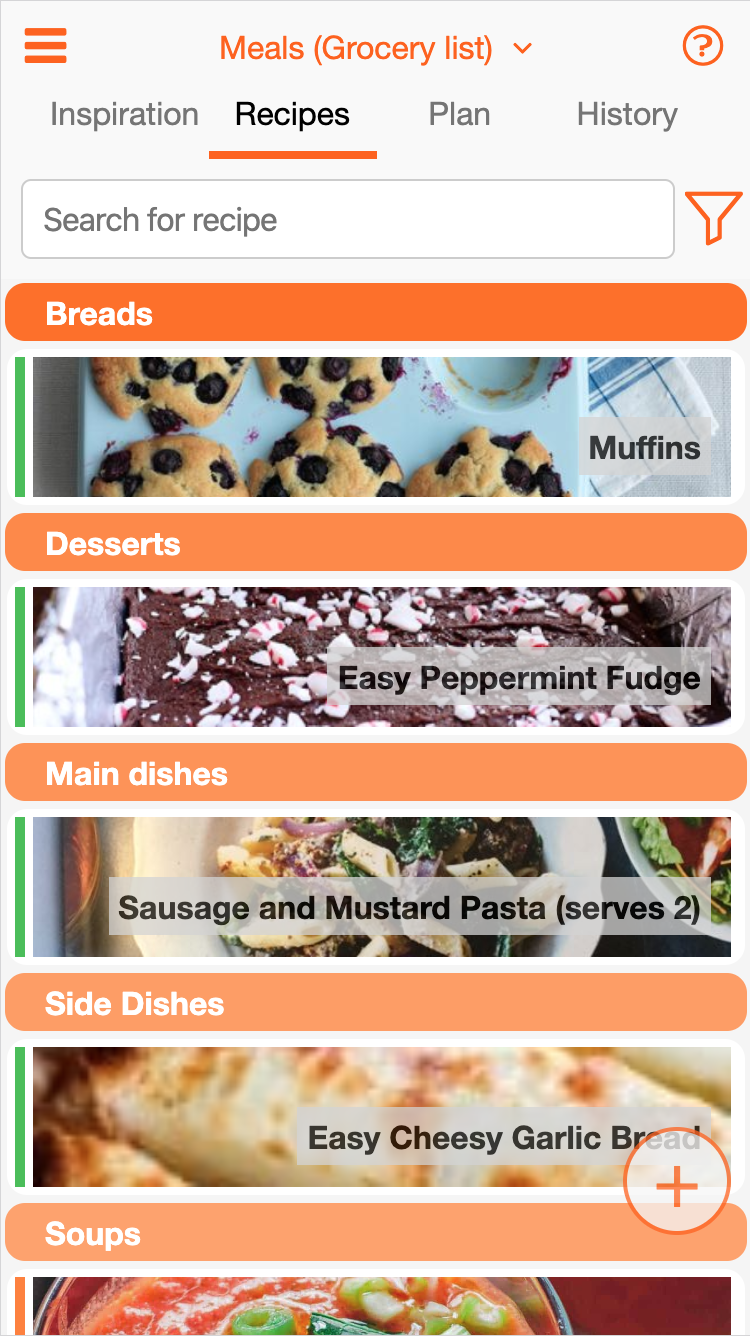The height and width of the screenshot is (1336, 750).
Task: View the Sausage and Mustard Pasta recipe
Action: pyautogui.click(x=380, y=887)
